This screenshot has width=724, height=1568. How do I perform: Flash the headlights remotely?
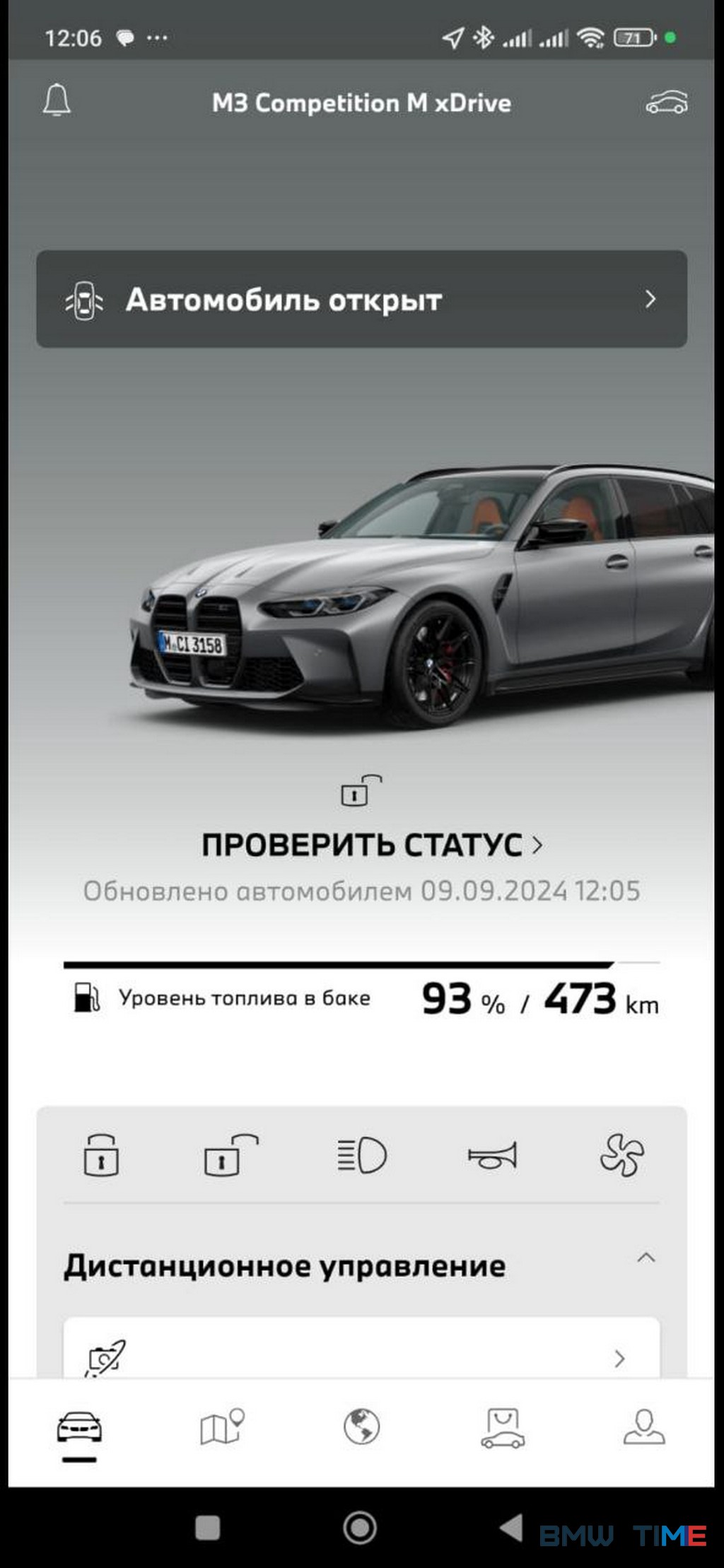tap(361, 1155)
